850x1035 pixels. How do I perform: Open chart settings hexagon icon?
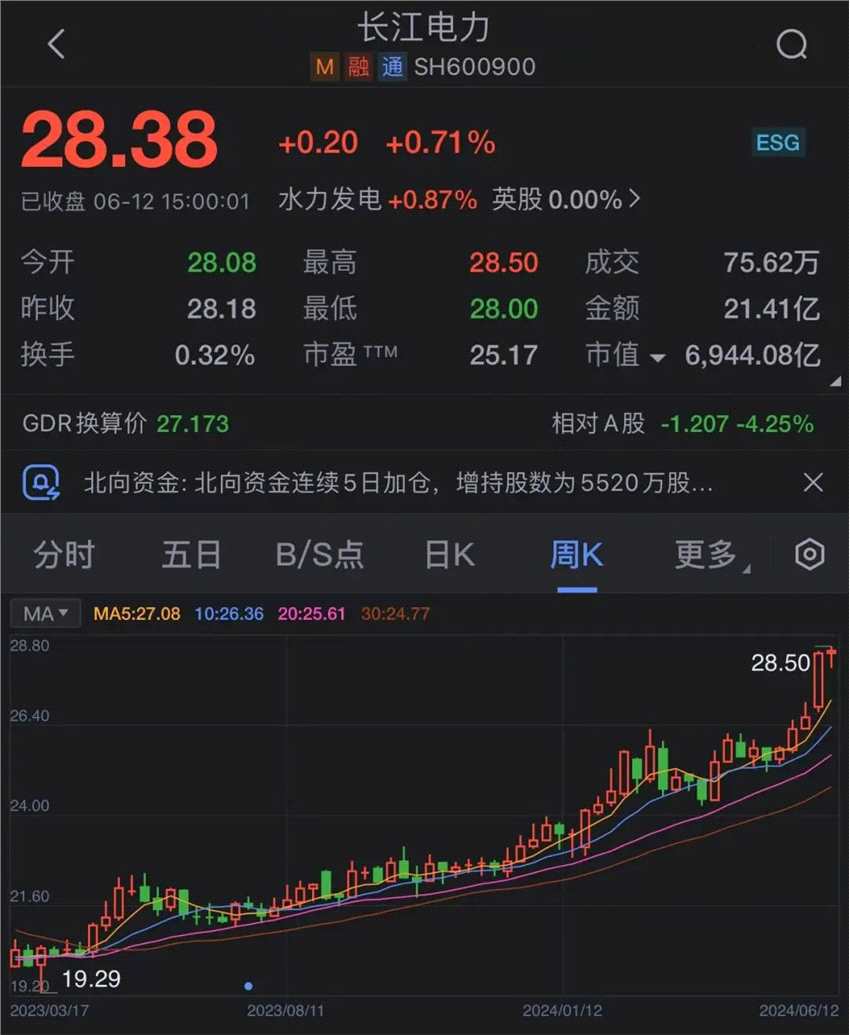[809, 554]
